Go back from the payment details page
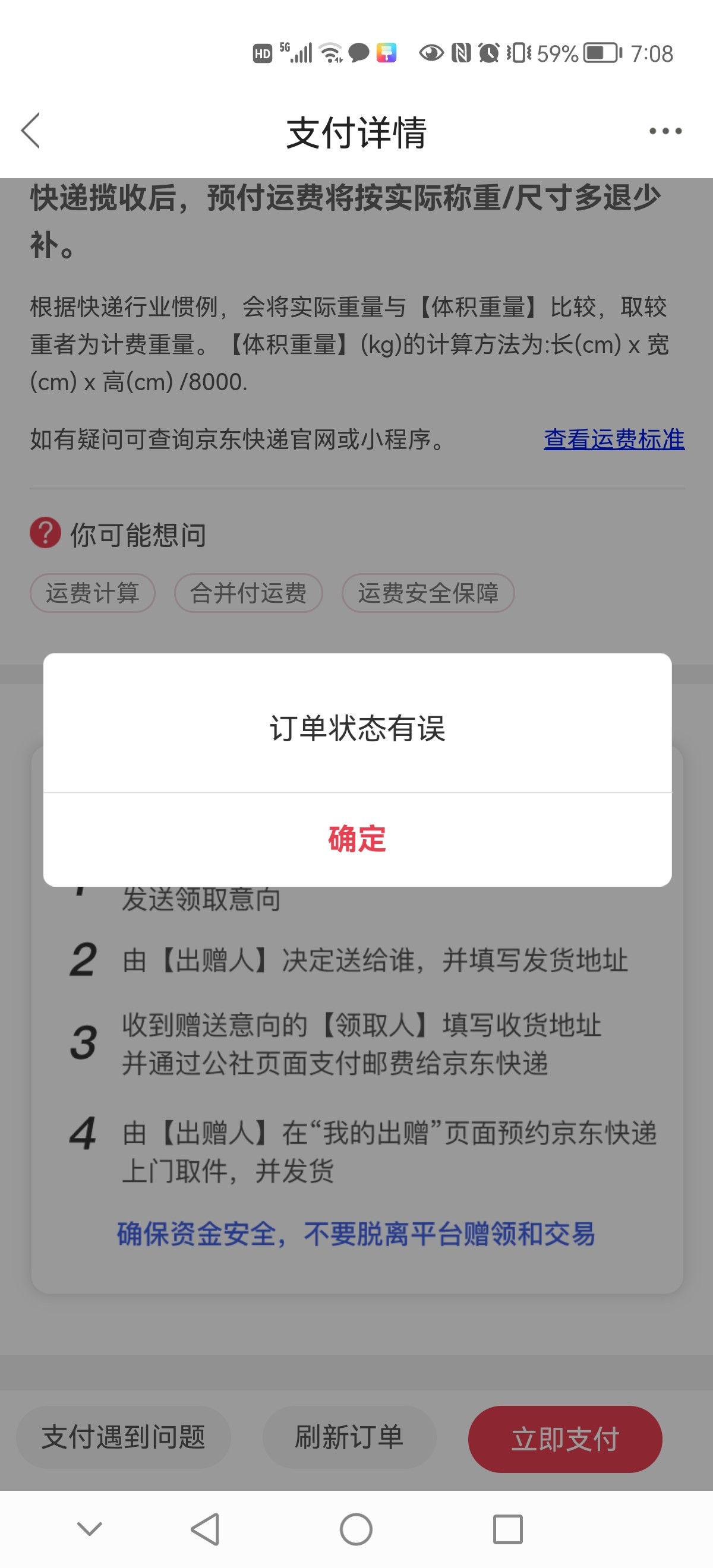713x1568 pixels. 31,130
